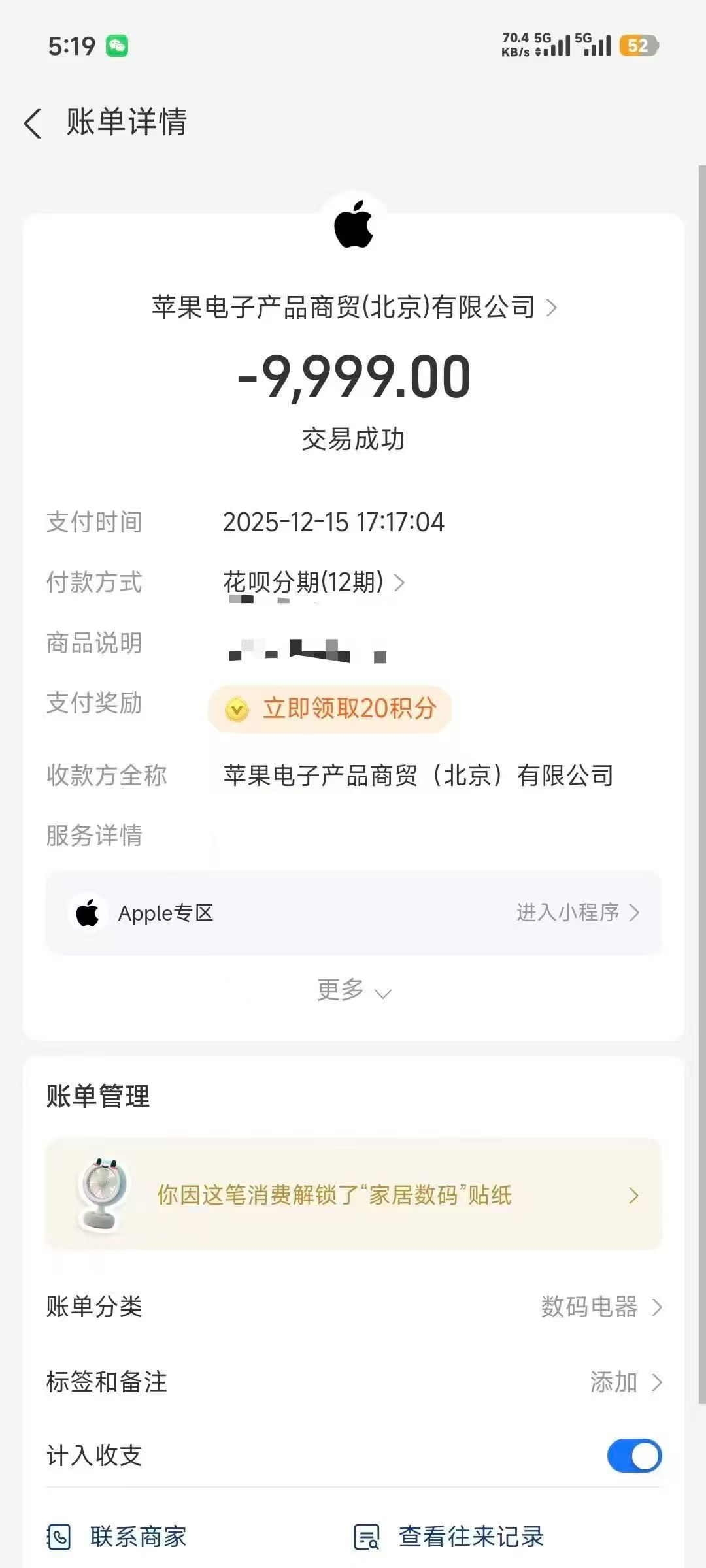Go back from 账单详情 page
The image size is (706, 1568).
(x=33, y=123)
